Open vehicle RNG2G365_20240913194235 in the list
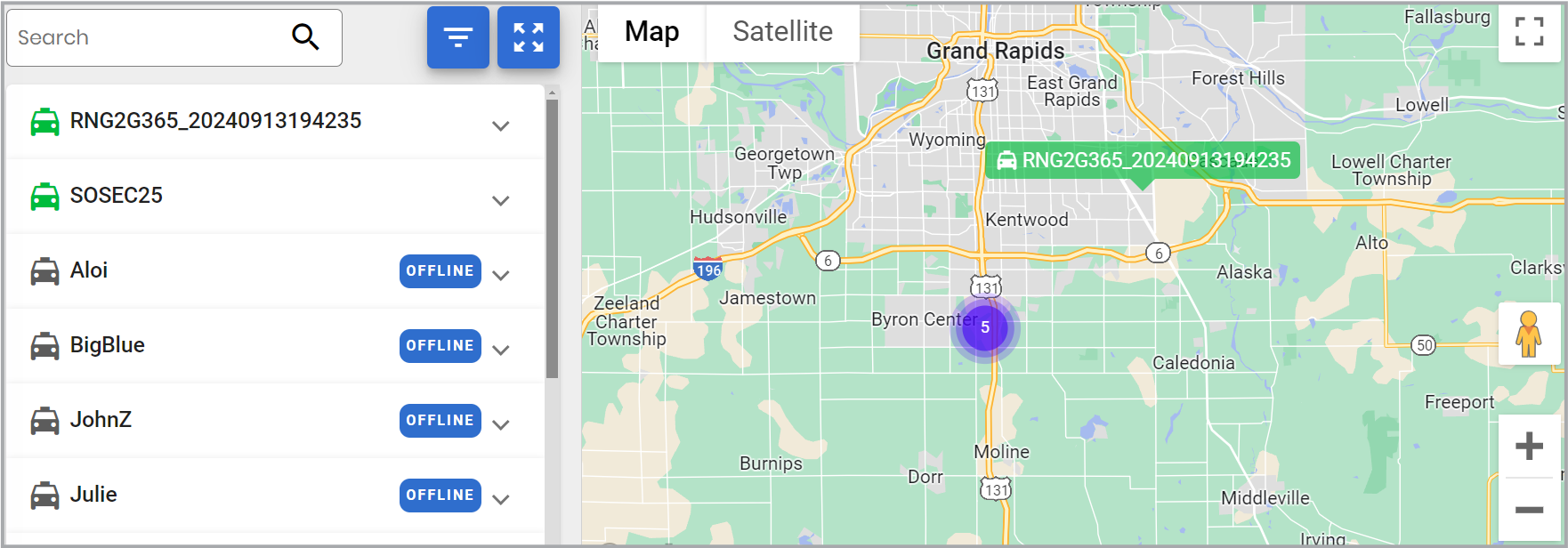This screenshot has width=1568, height=548. point(215,121)
